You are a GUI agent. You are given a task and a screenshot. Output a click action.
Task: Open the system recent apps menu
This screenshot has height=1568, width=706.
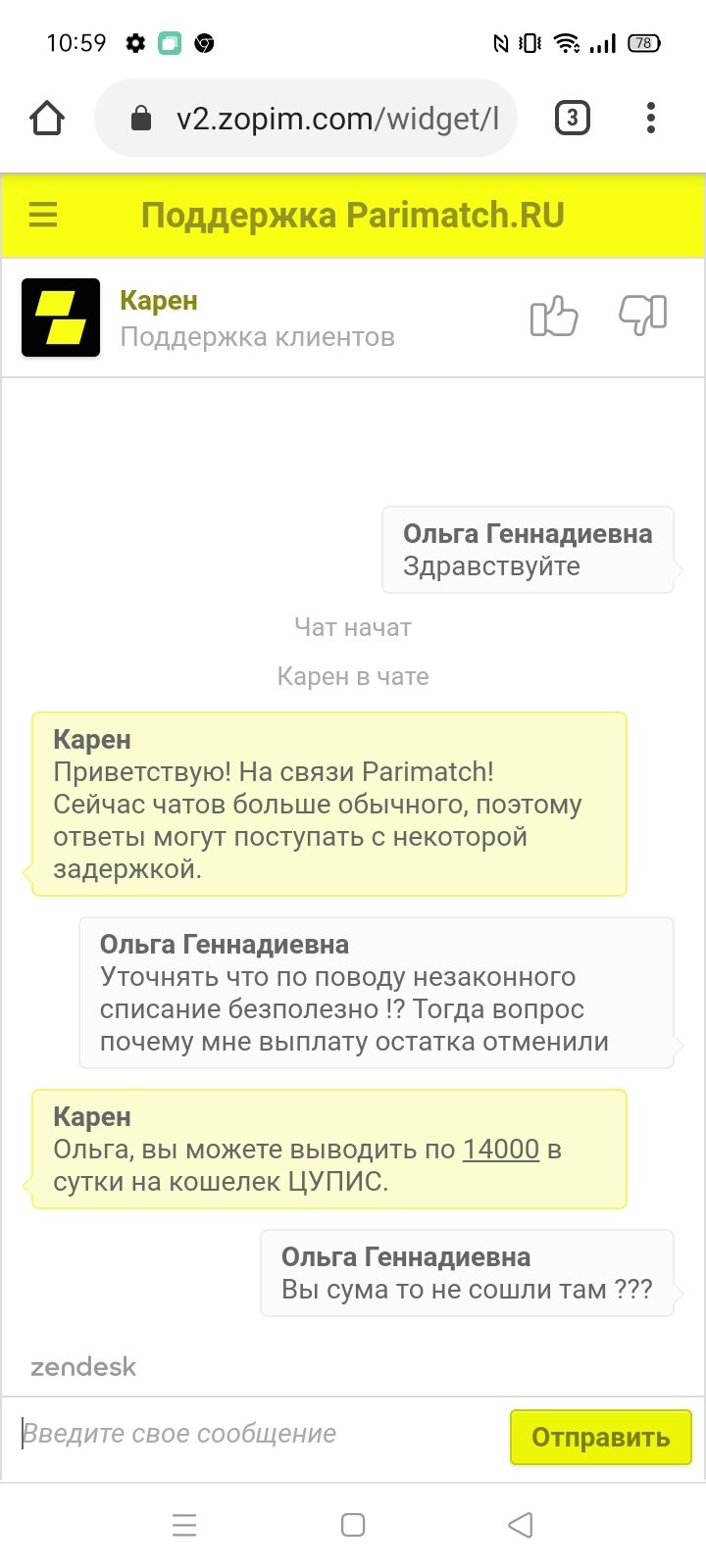coord(184,1525)
